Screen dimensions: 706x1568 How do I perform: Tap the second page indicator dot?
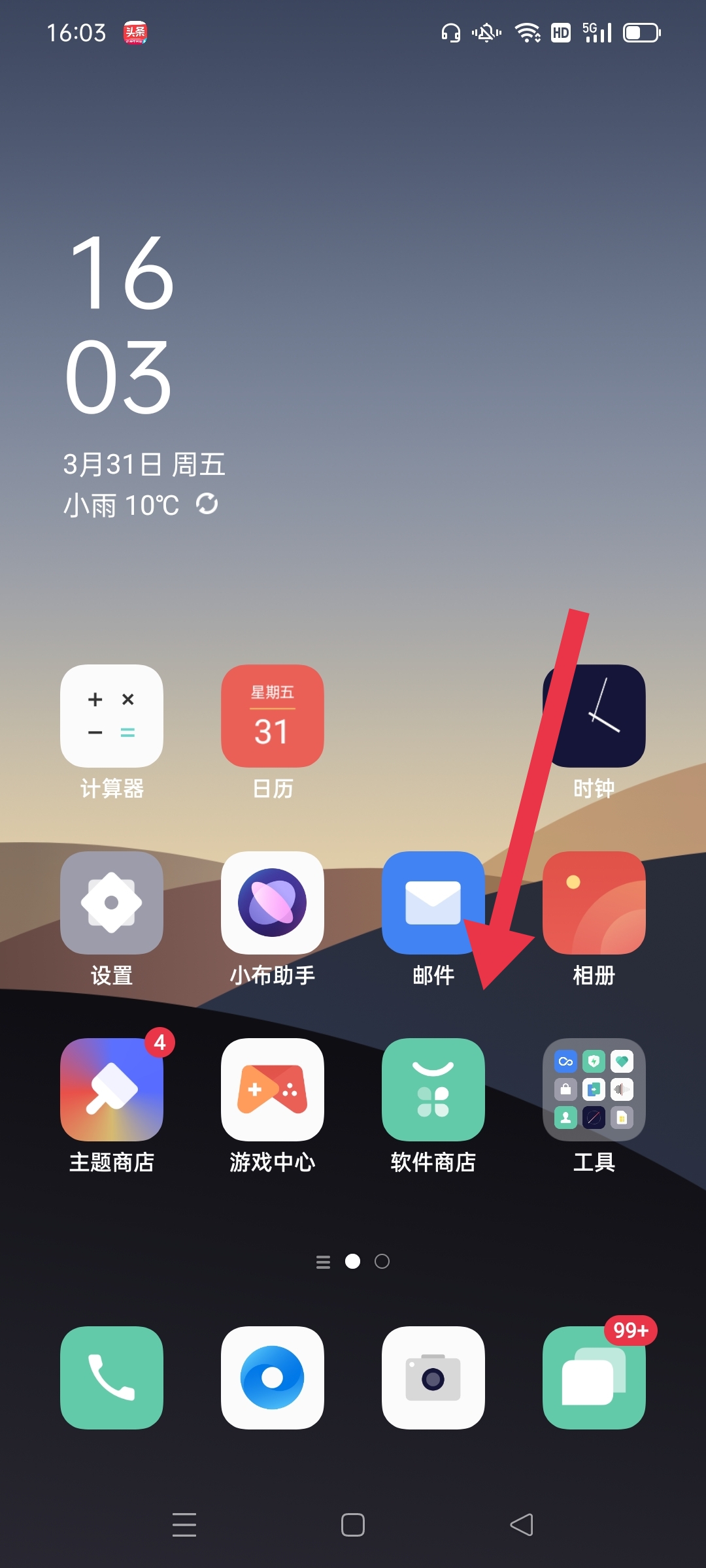382,1262
